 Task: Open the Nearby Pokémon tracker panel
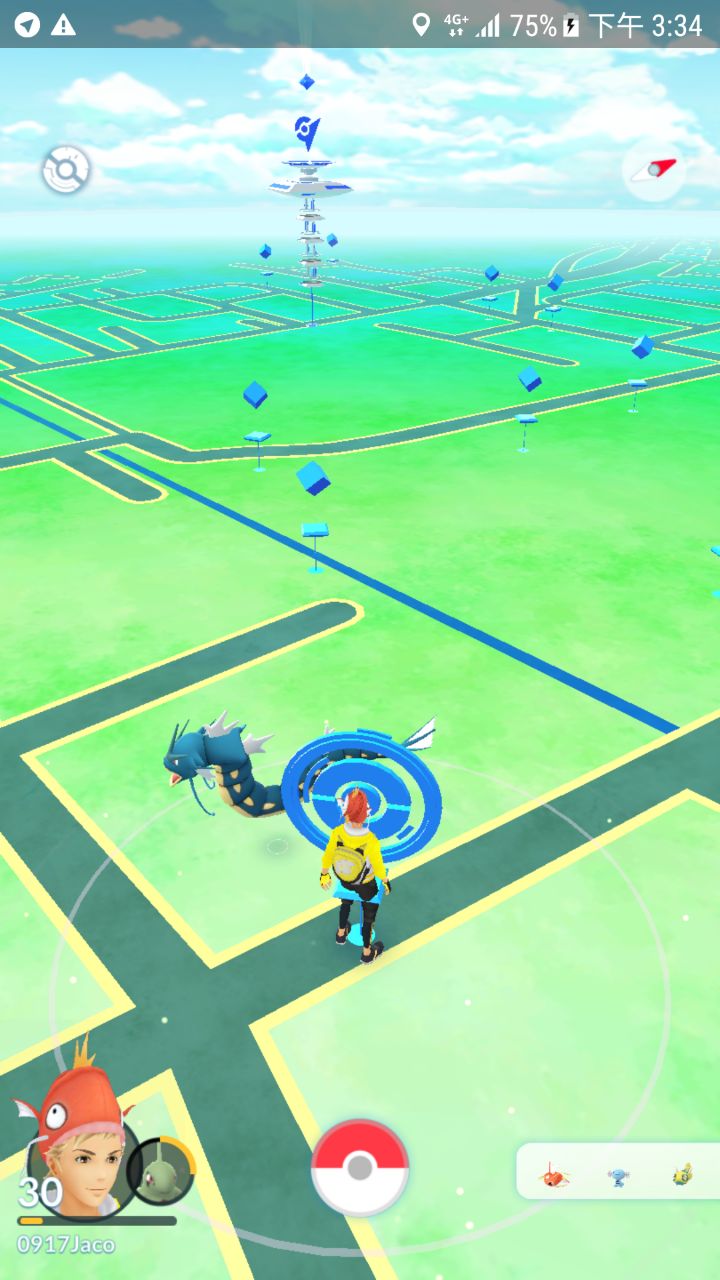618,1172
